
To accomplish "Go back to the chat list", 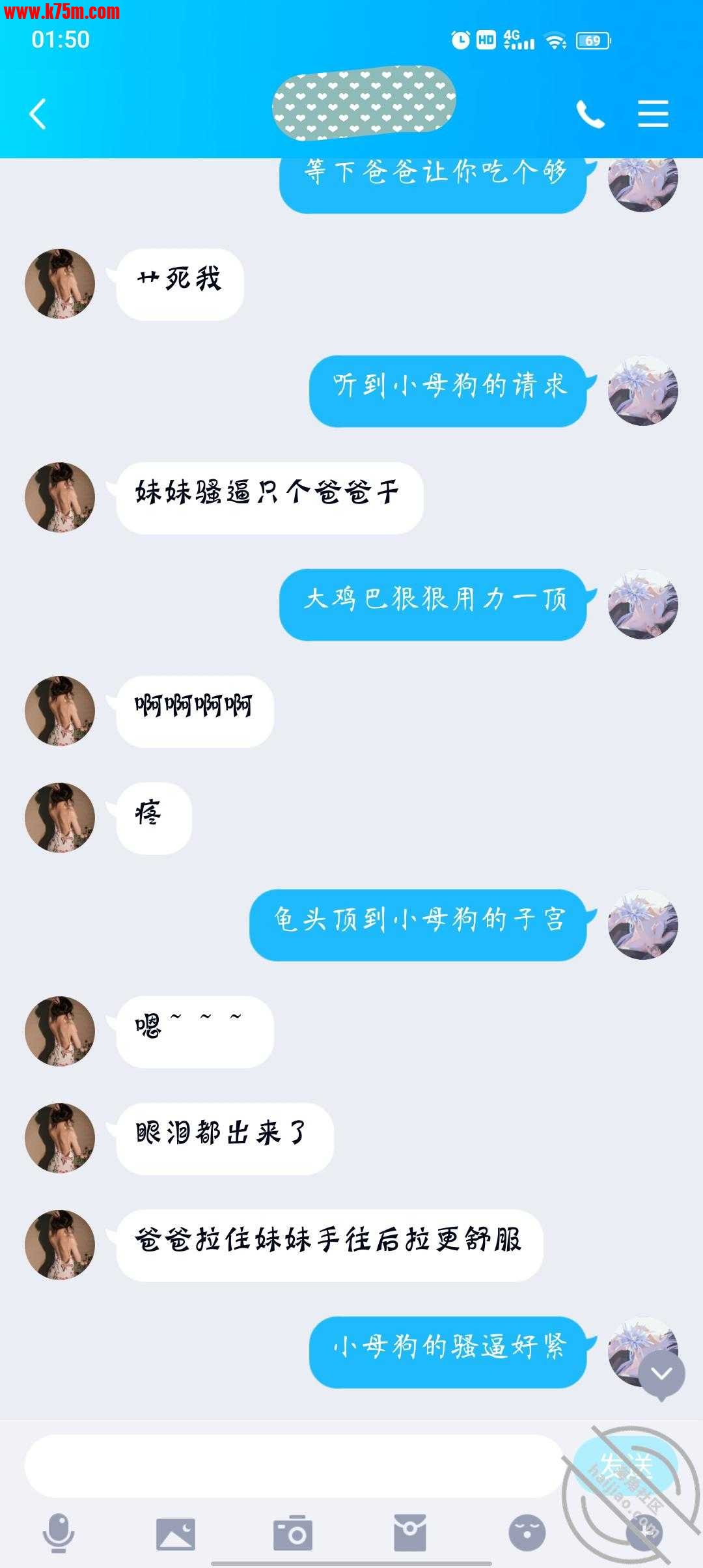I will pyautogui.click(x=38, y=115).
